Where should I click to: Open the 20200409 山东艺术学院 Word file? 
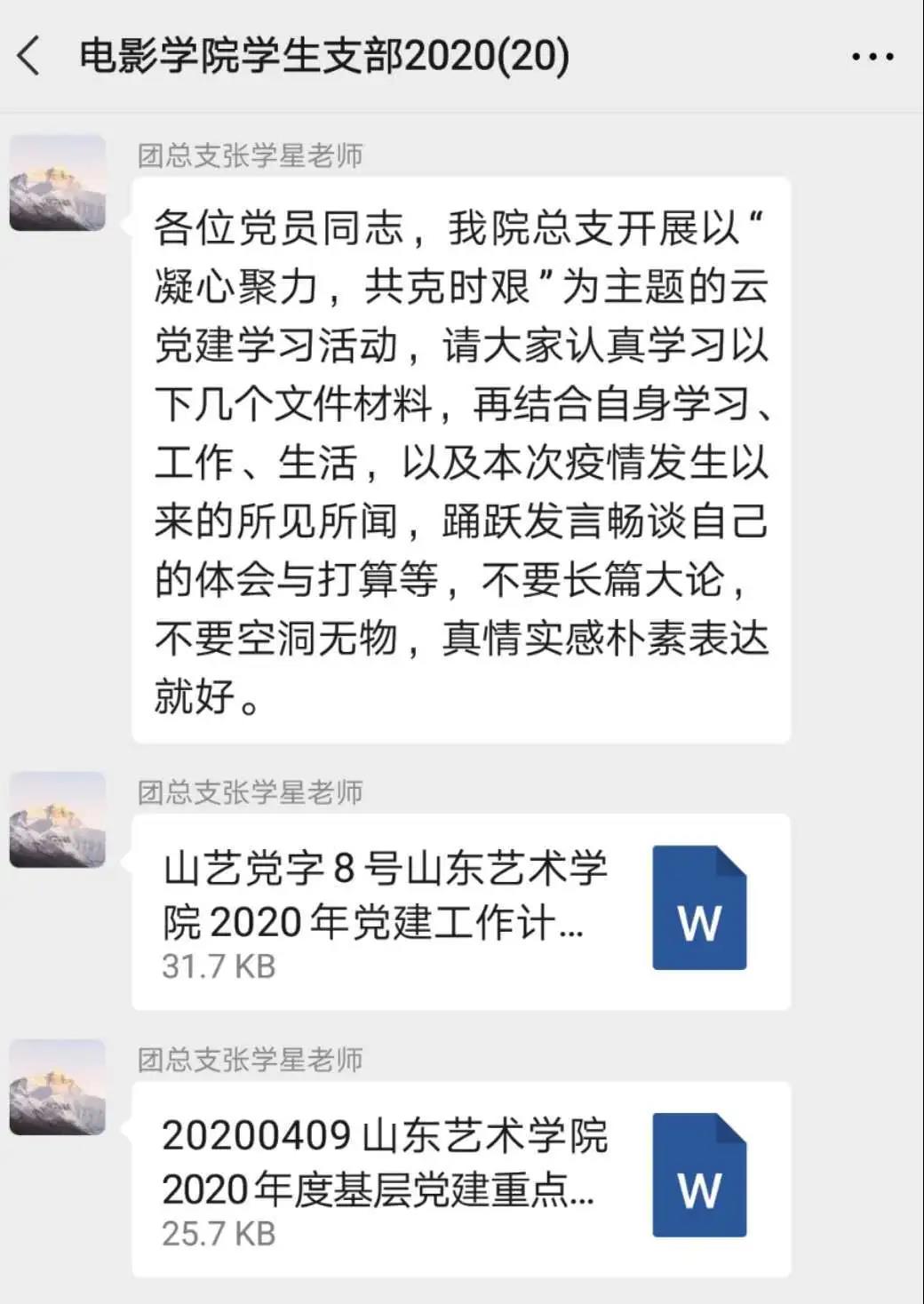tap(460, 1179)
